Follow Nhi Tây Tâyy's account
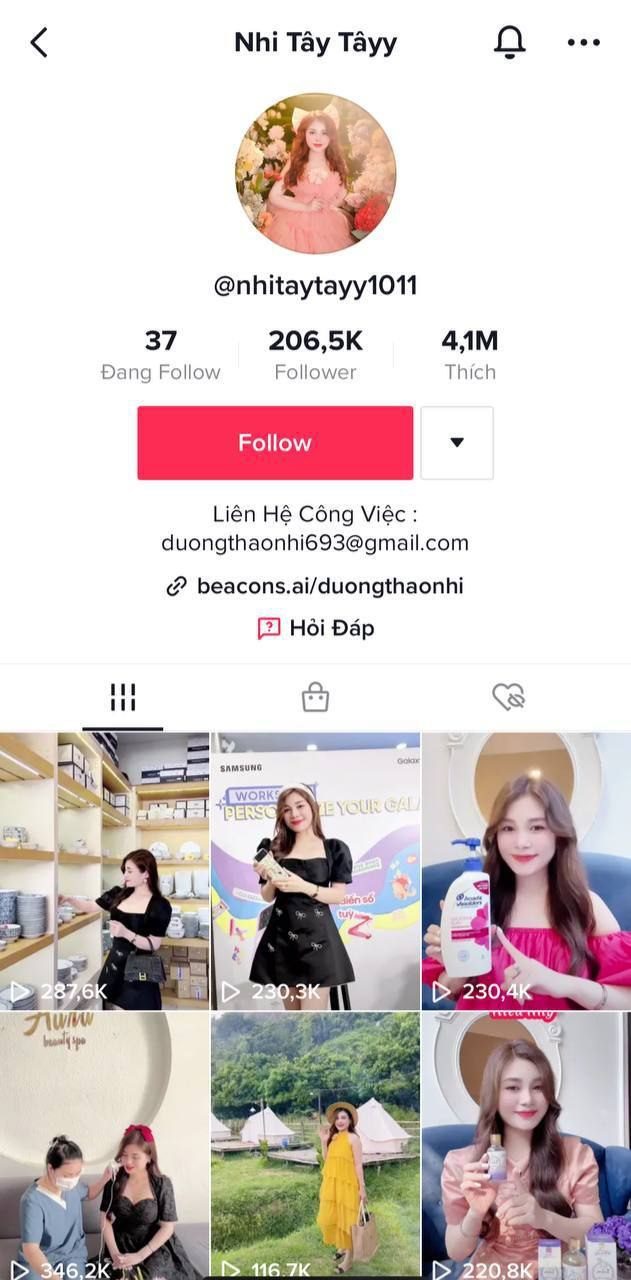The width and height of the screenshot is (631, 1280). 275,443
